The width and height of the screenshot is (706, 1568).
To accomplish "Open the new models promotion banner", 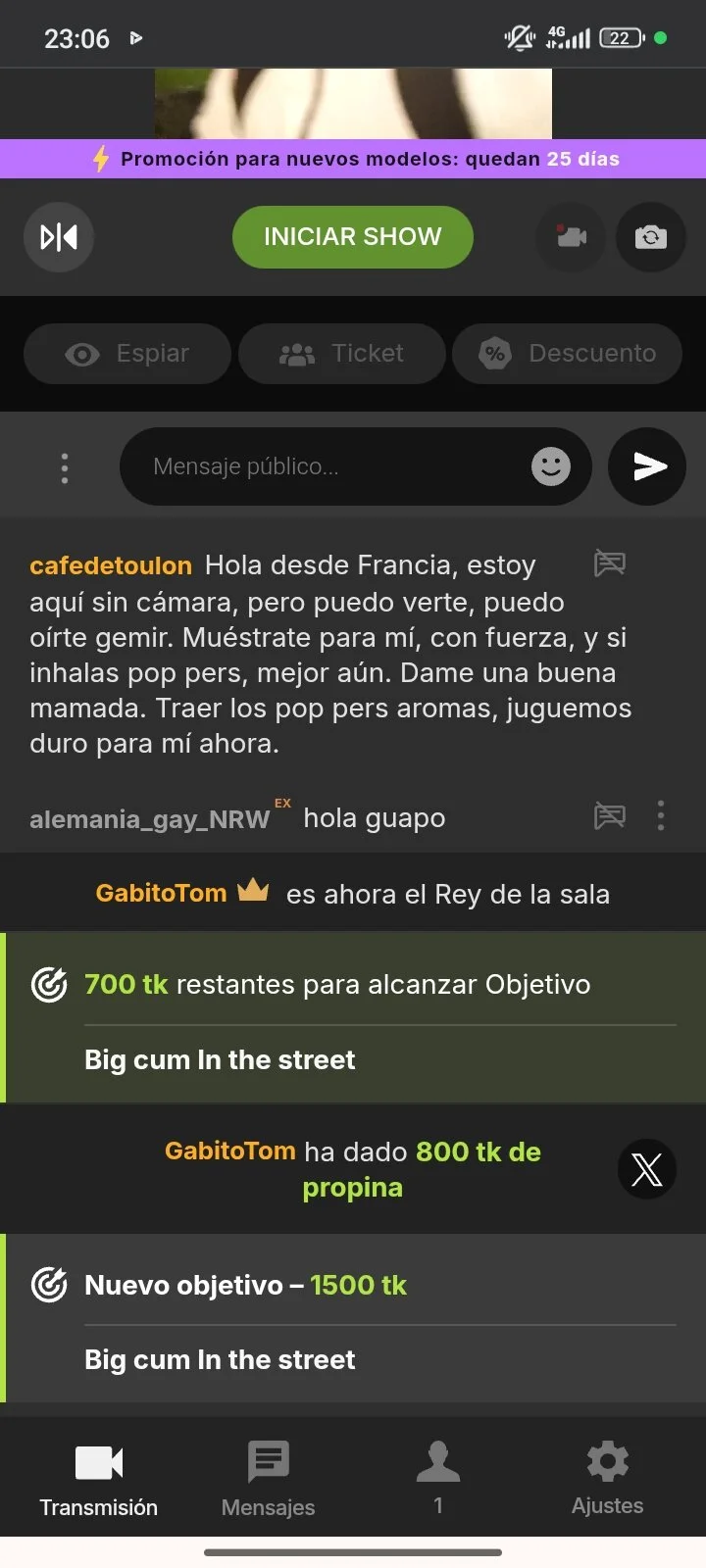I will click(x=353, y=159).
